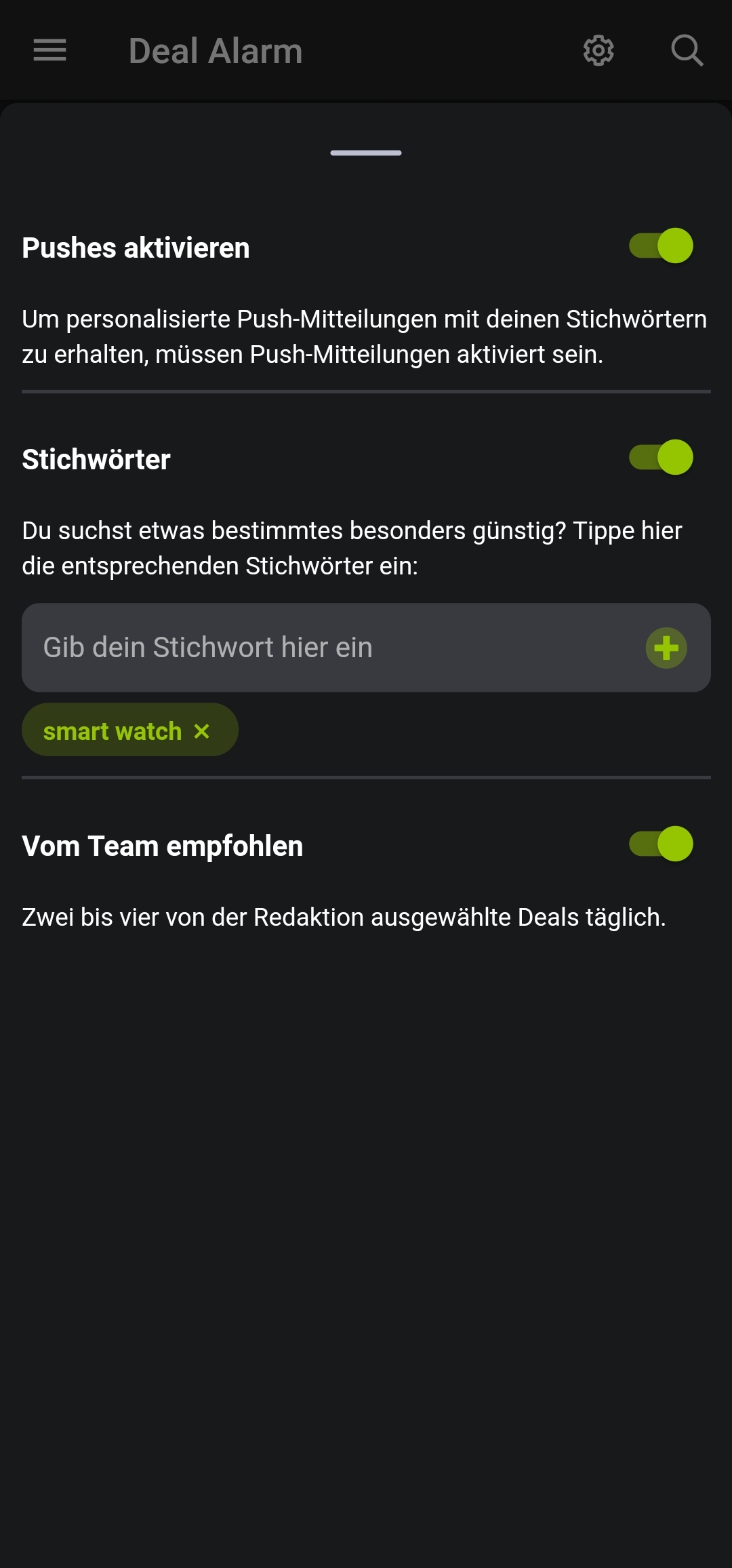Screen dimensions: 732x1568
Task: Open the hamburger drawer menu
Action: tap(49, 50)
